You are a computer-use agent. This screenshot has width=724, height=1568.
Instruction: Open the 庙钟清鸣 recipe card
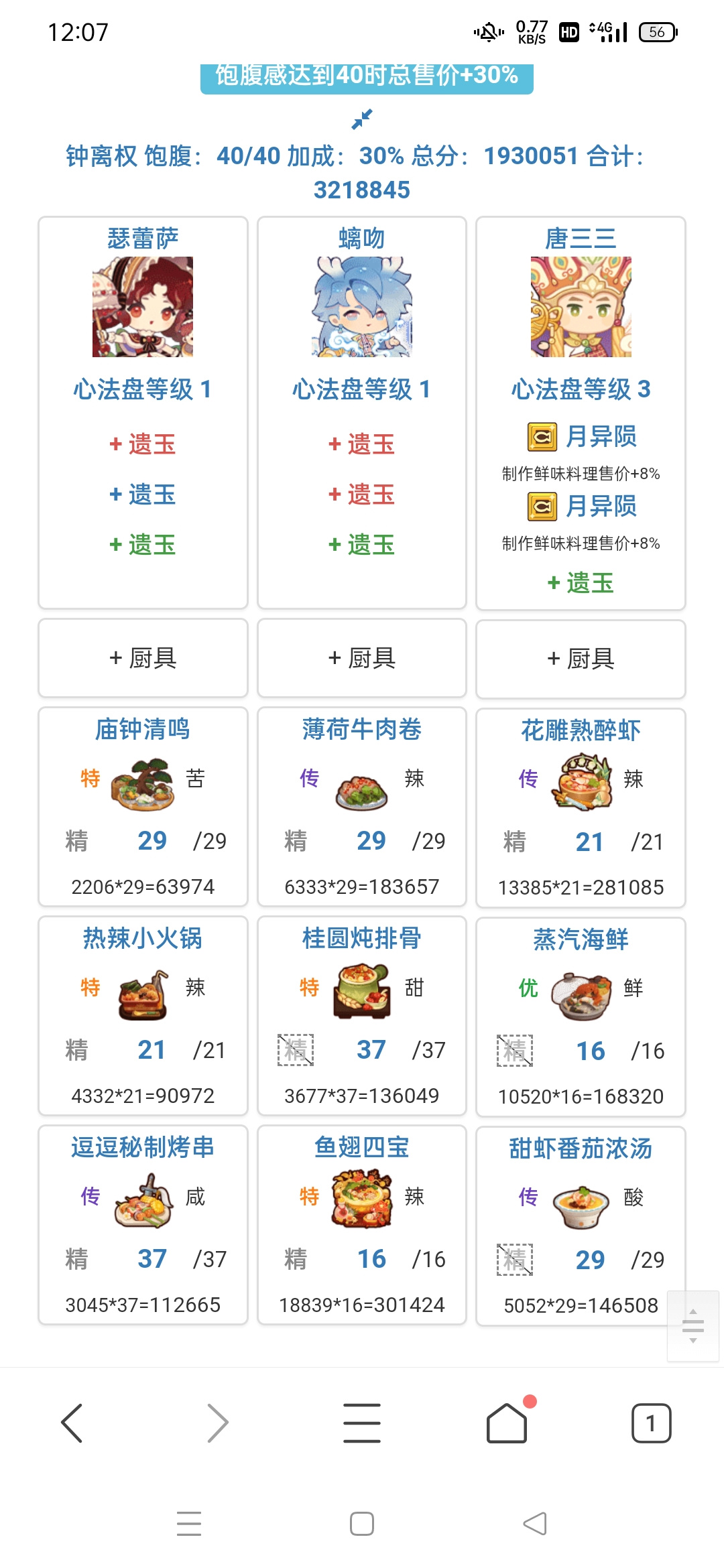143,807
